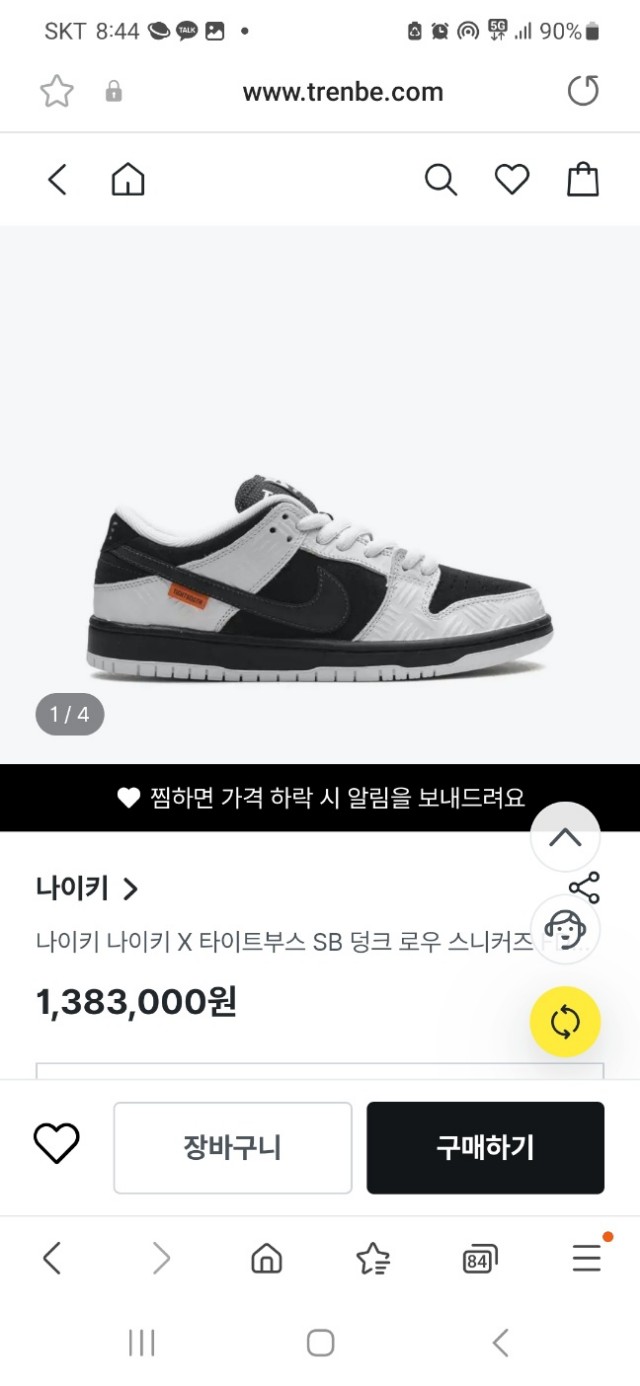Image resolution: width=640 pixels, height=1386 pixels.
Task: Open the 나이키 brand page link
Action: (x=86, y=888)
